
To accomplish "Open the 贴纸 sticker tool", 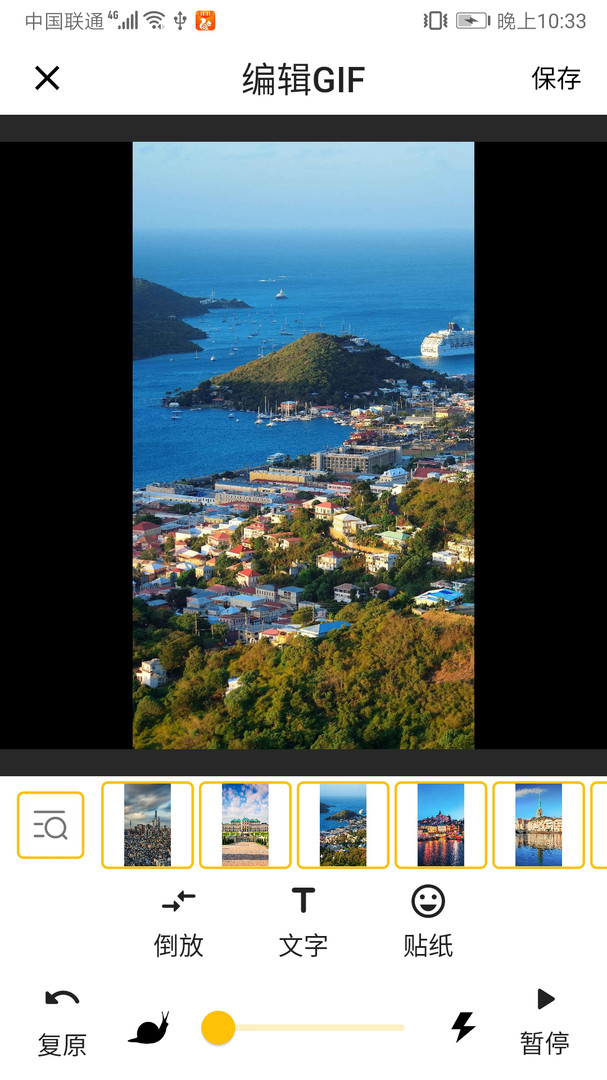I will (428, 922).
